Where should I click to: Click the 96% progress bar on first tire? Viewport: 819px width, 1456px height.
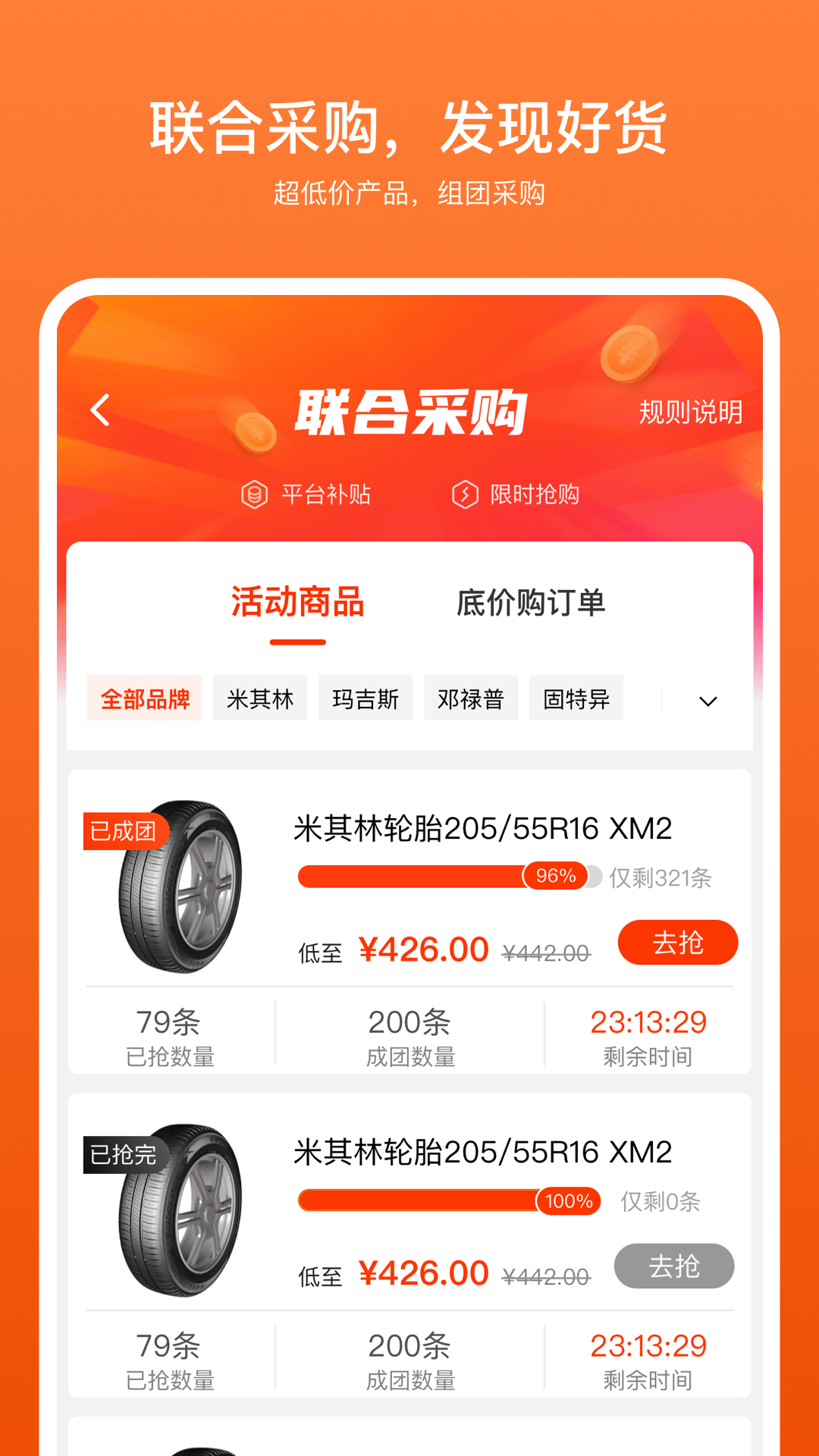[455, 876]
